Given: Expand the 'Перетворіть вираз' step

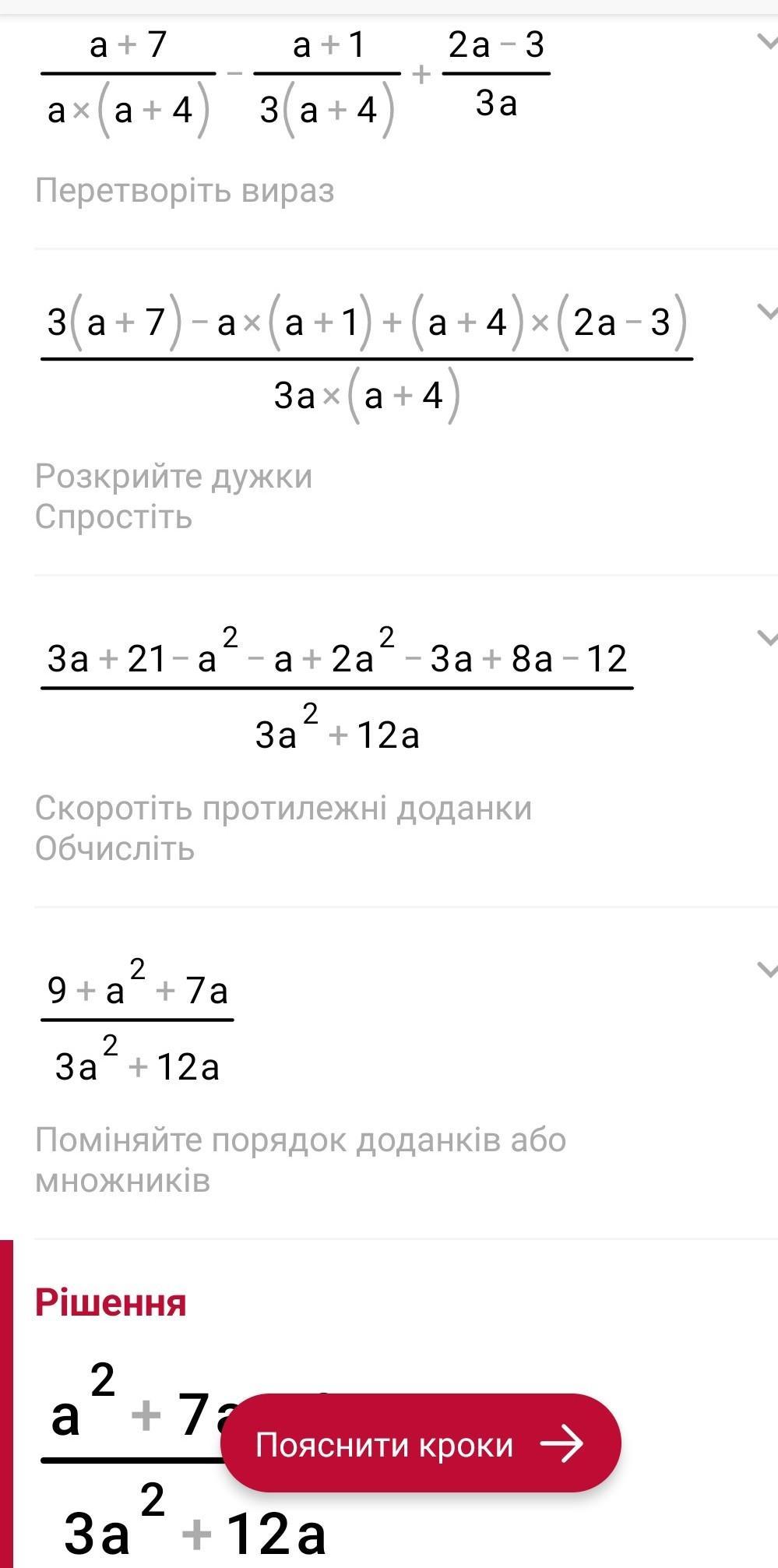Looking at the screenshot, I should [766, 41].
